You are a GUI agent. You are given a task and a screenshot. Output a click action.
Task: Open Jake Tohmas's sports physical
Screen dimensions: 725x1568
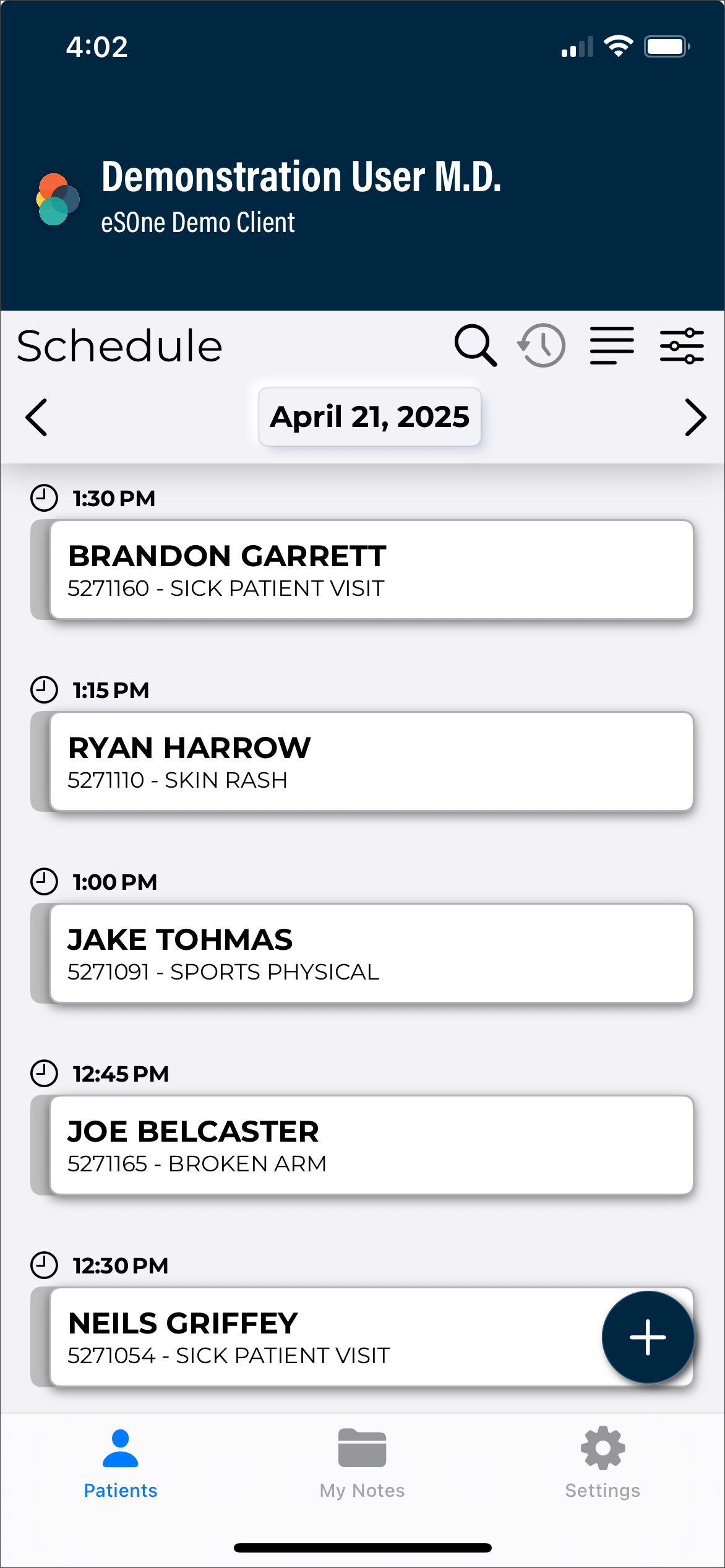(x=370, y=954)
